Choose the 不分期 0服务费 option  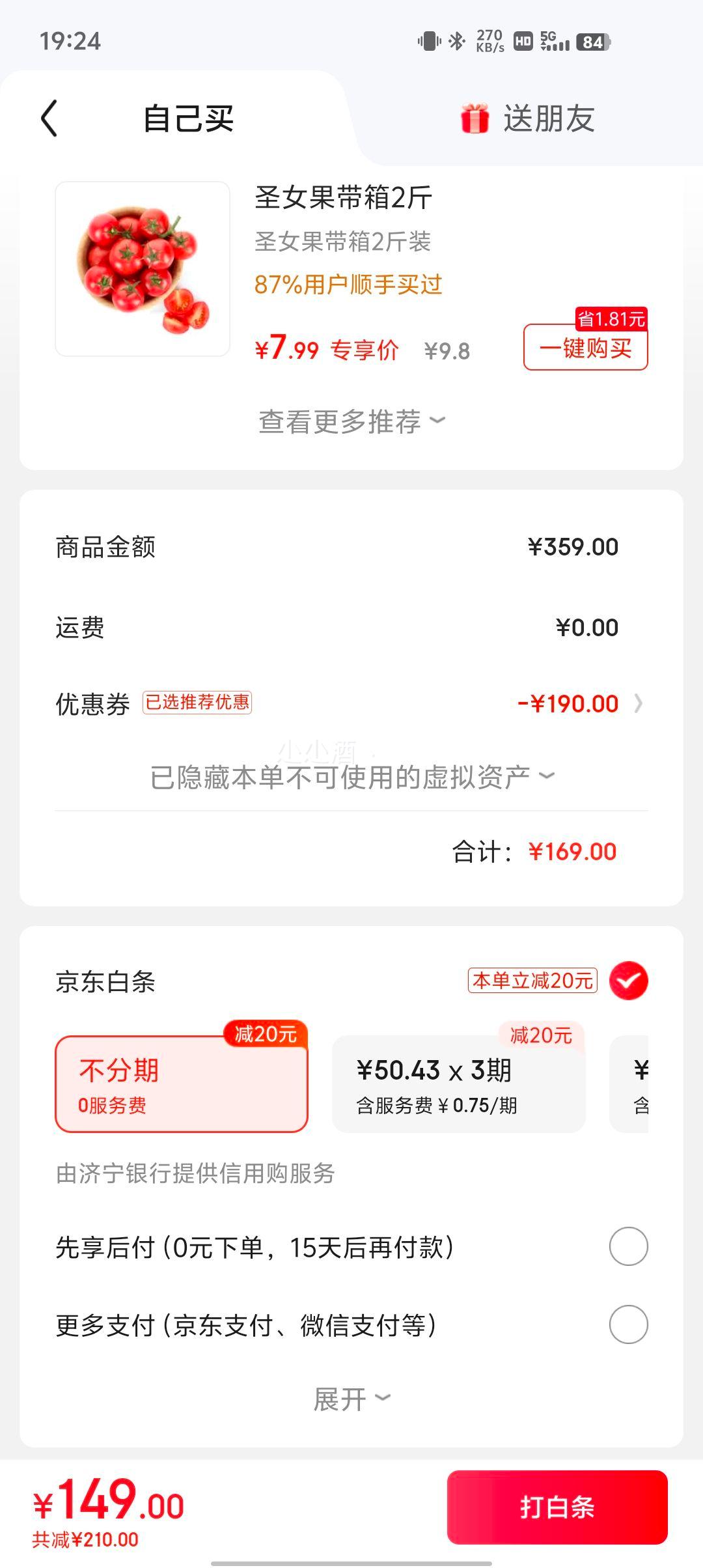pyautogui.click(x=181, y=1084)
